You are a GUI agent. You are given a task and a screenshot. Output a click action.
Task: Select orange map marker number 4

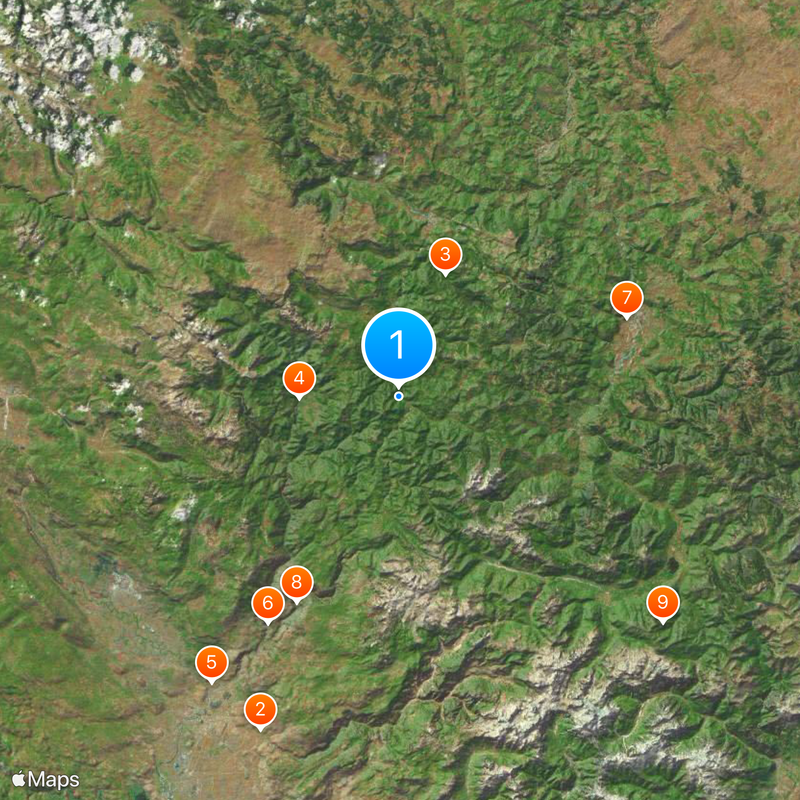[299, 379]
